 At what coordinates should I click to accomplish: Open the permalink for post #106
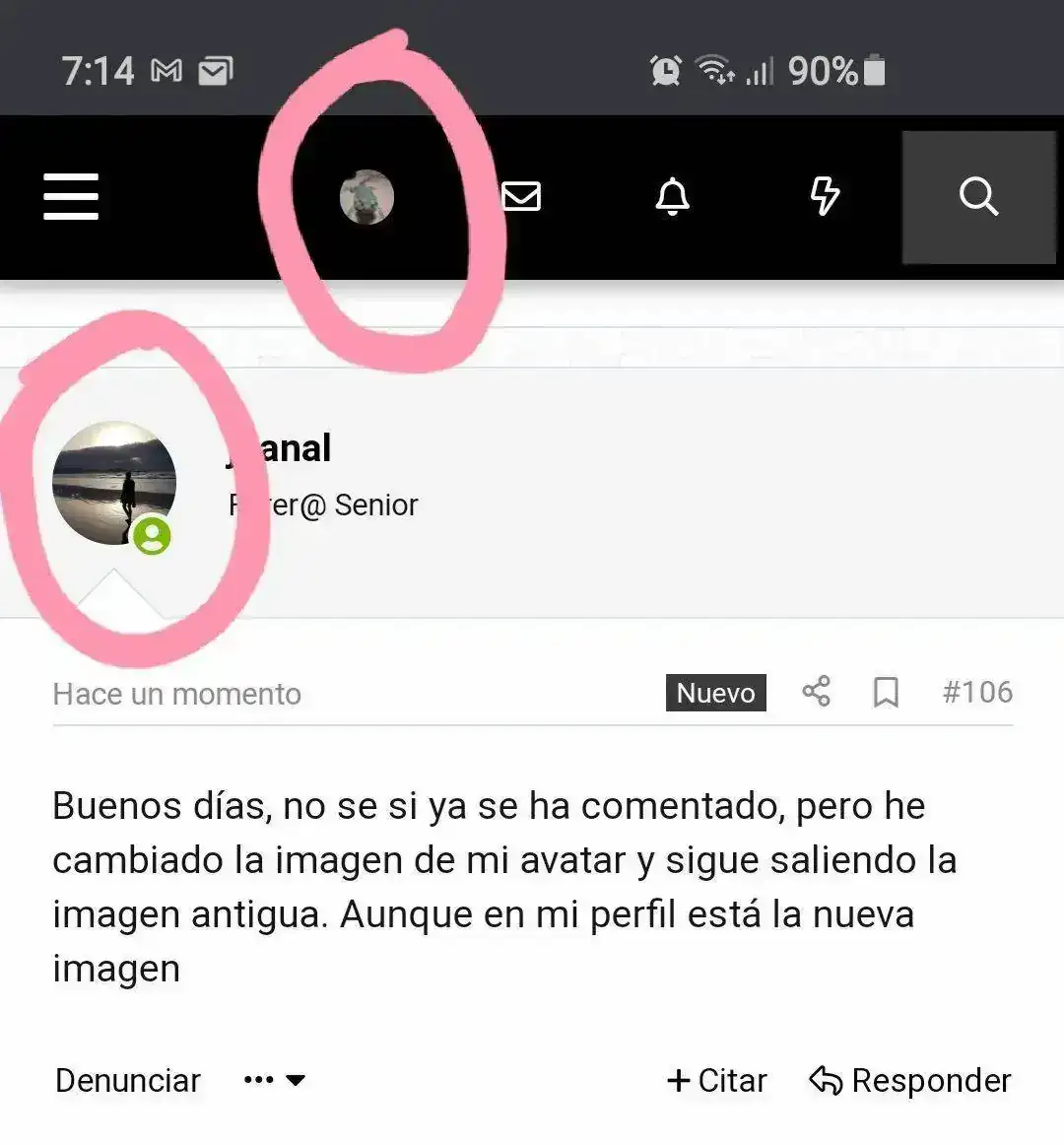point(977,692)
